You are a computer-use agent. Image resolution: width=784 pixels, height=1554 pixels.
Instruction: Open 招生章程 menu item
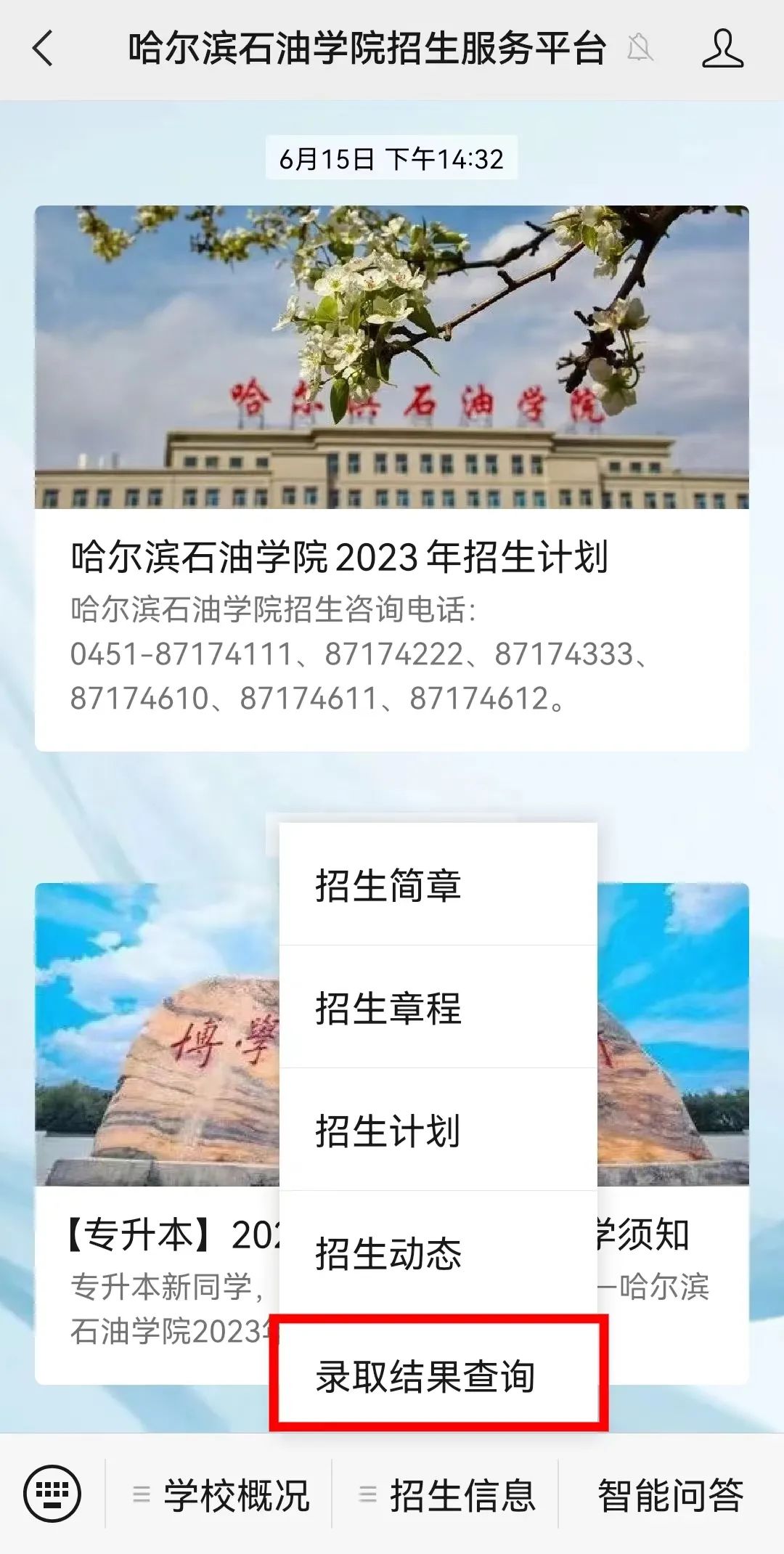[438, 1008]
